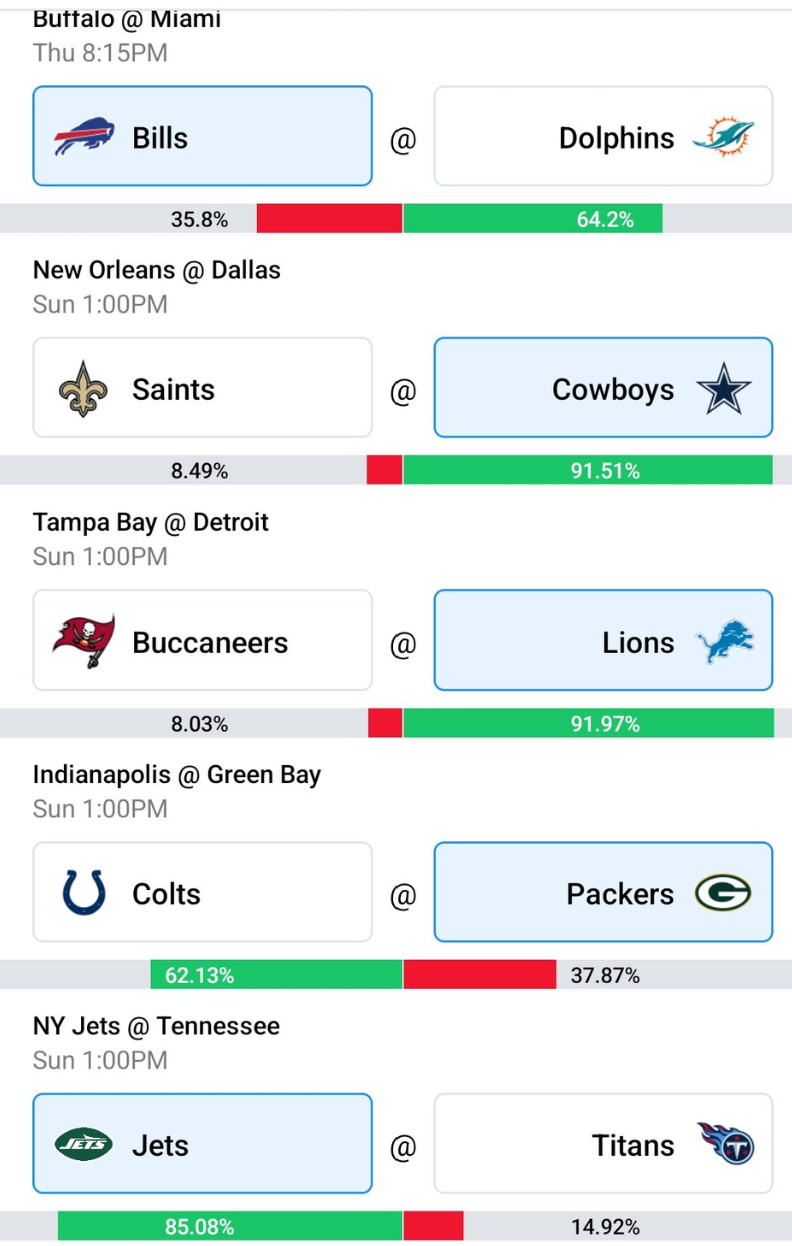
Task: Choose the Lions to win
Action: tap(603, 641)
